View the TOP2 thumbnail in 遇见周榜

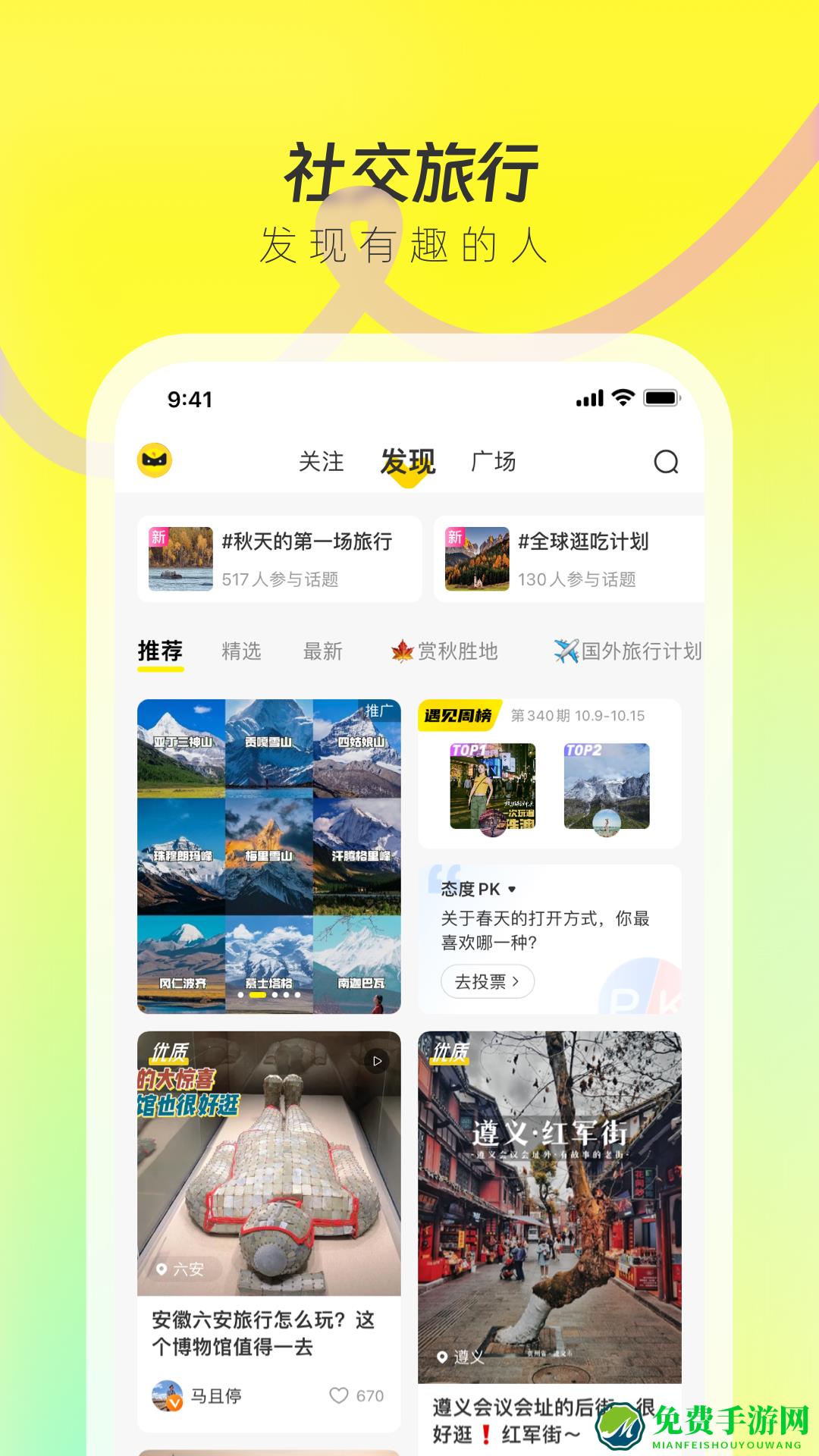coord(607,789)
